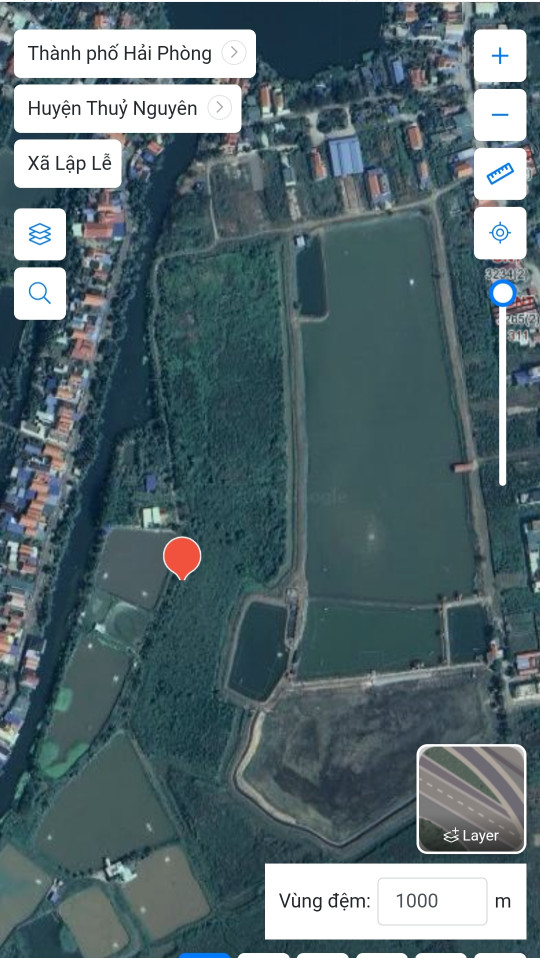Open the search magnifier

[40, 293]
